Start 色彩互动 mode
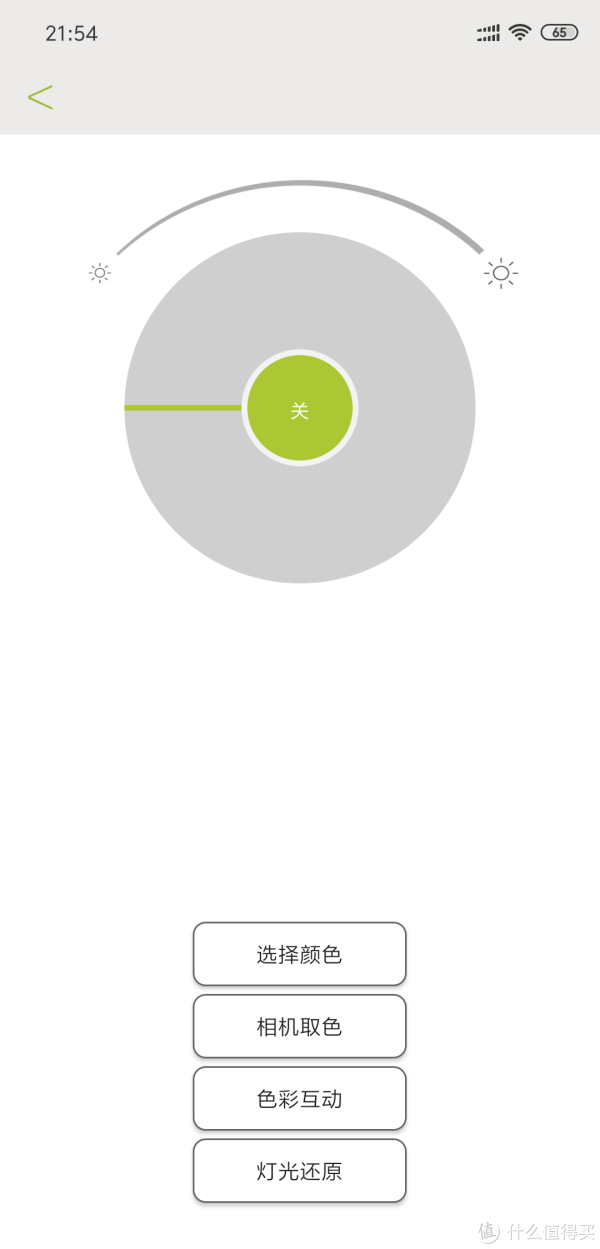This screenshot has width=600, height=1249. coord(299,1098)
